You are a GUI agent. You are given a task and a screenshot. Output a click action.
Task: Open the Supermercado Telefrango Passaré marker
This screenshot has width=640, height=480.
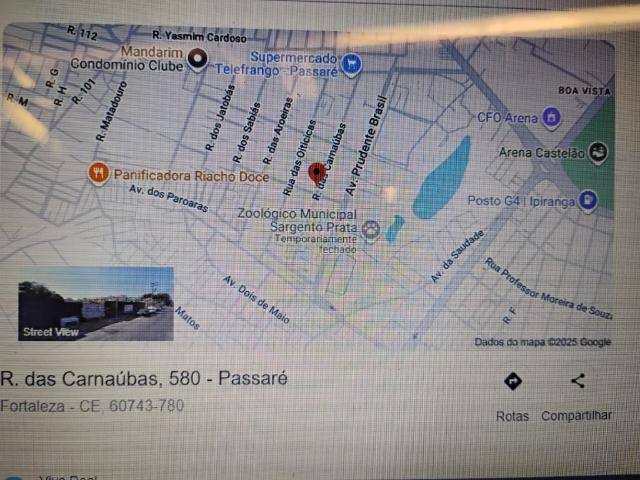tap(350, 65)
